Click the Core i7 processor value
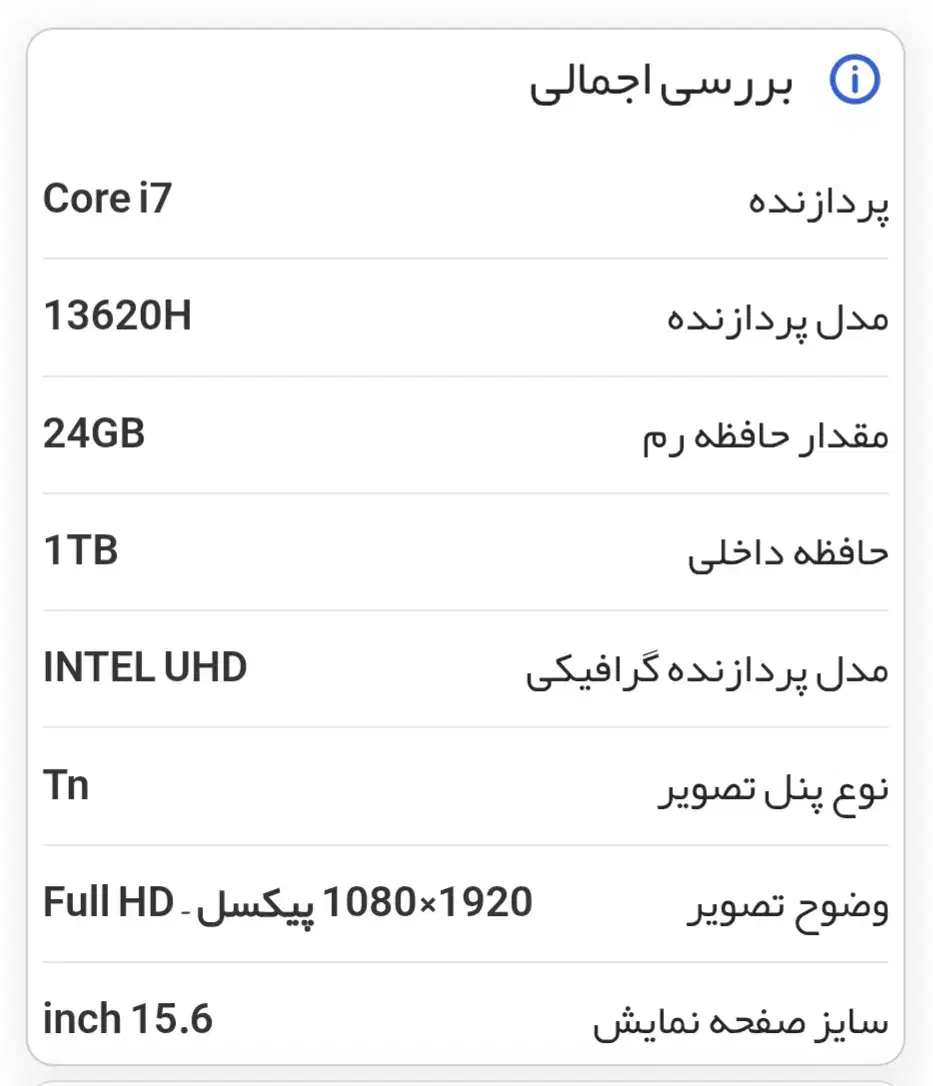This screenshot has width=933, height=1086. point(106,199)
